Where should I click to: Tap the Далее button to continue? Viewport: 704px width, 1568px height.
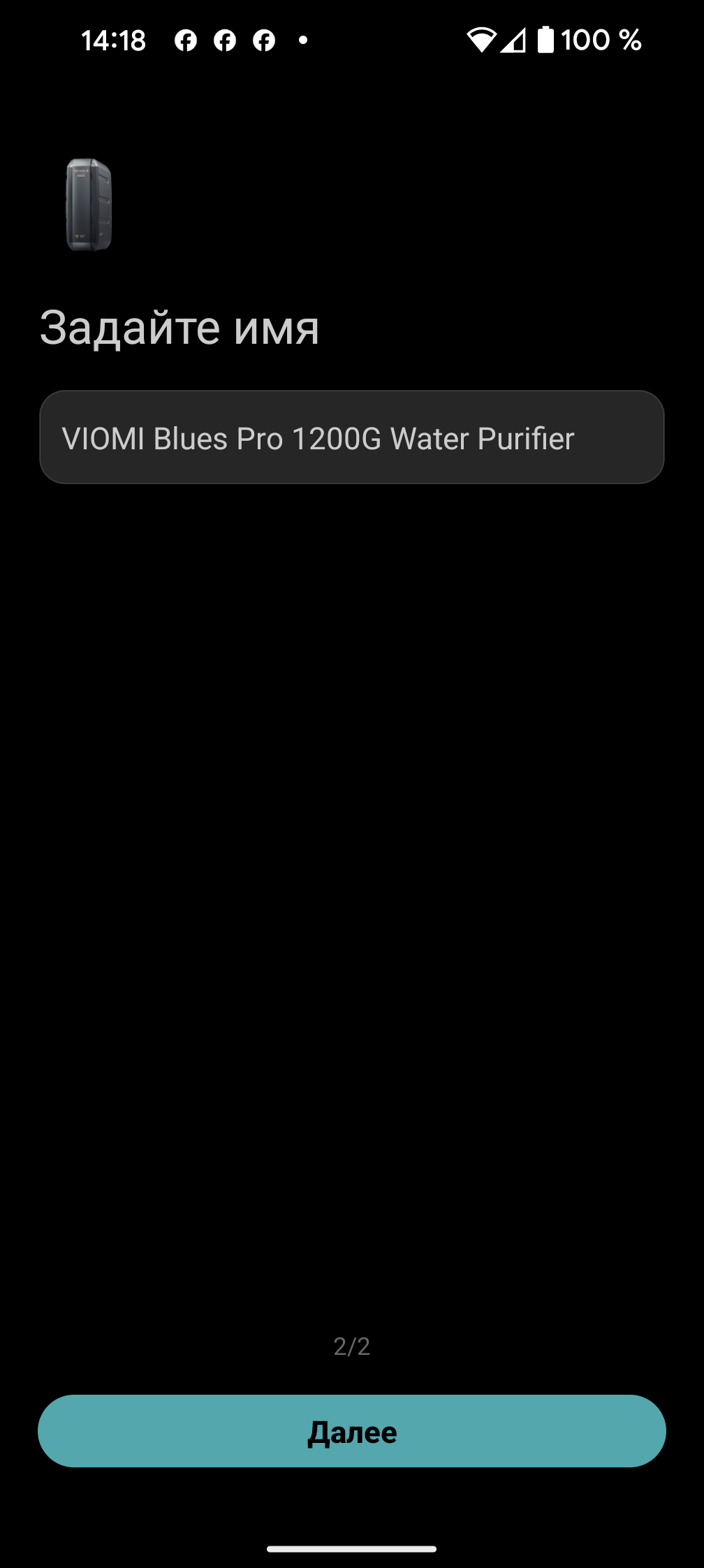tap(351, 1432)
